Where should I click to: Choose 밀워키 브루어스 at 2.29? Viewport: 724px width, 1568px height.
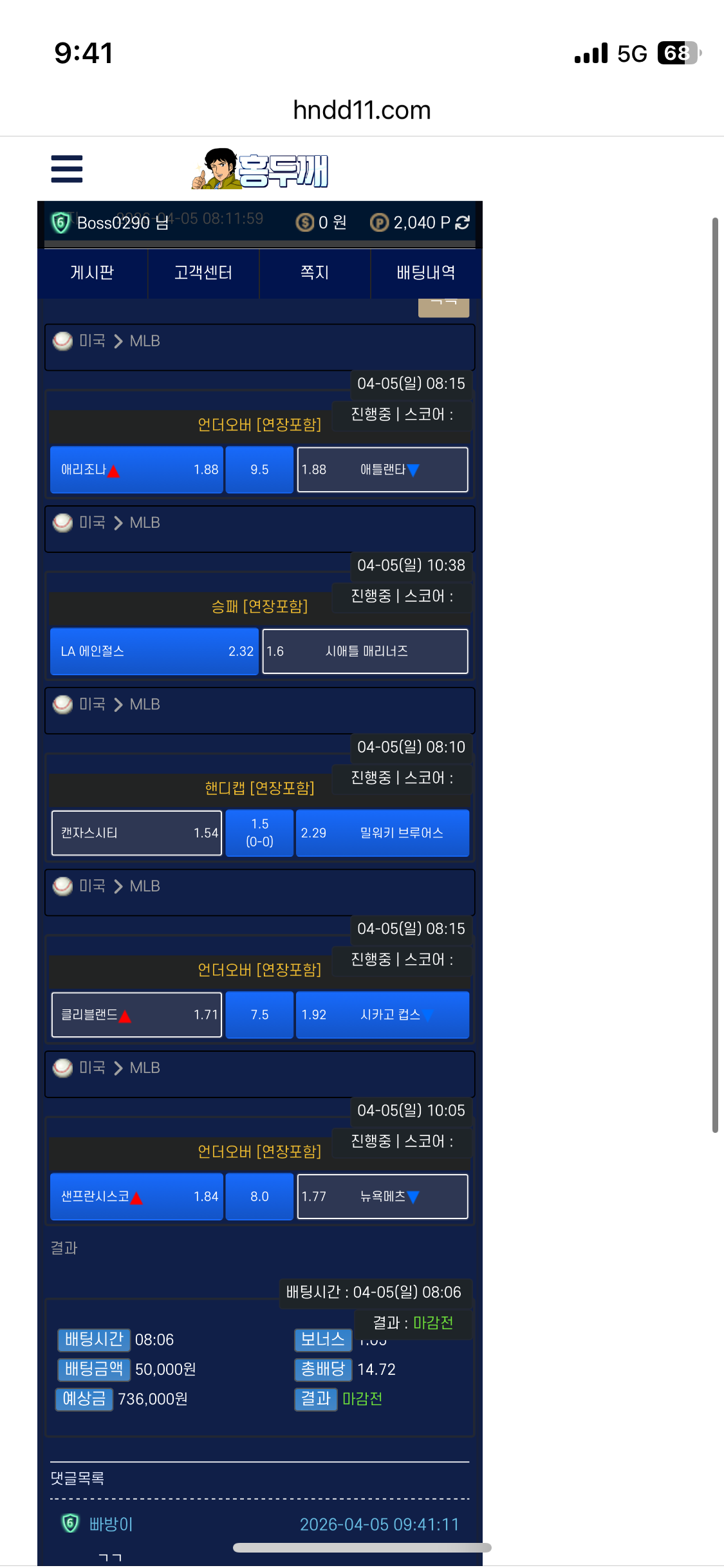click(x=382, y=833)
